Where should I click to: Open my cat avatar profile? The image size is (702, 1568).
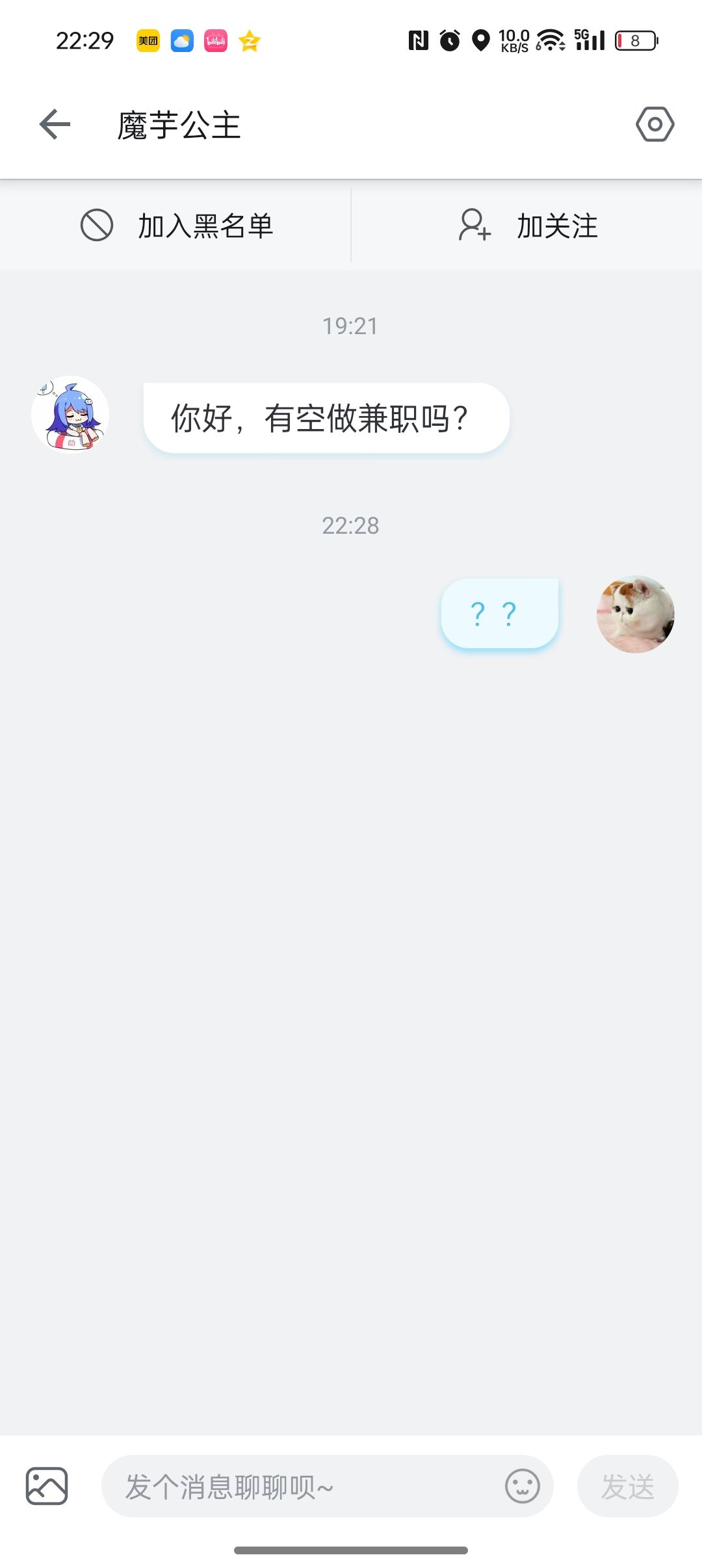[x=635, y=614]
